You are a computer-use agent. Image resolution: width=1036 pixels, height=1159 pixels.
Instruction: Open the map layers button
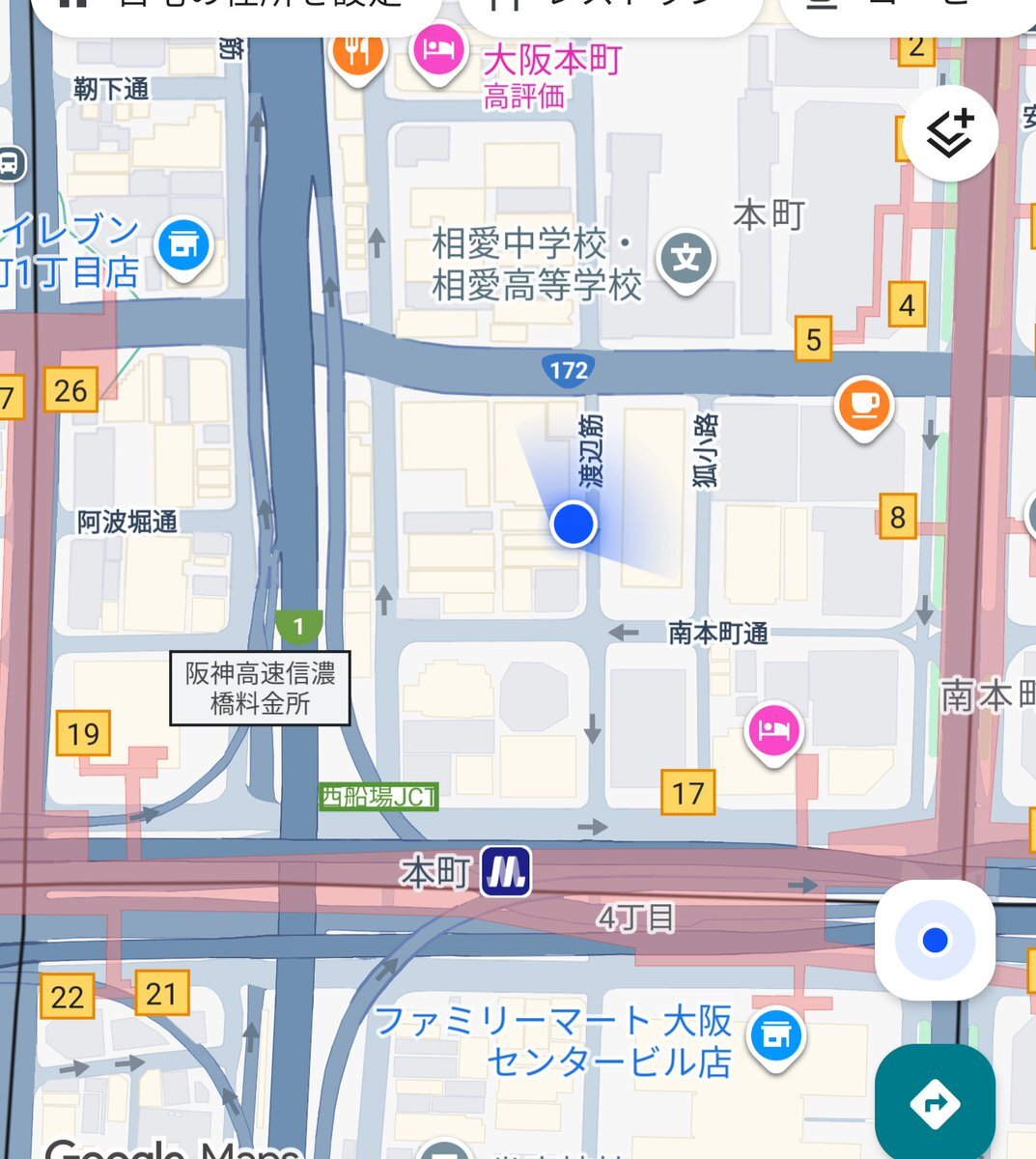(x=950, y=133)
